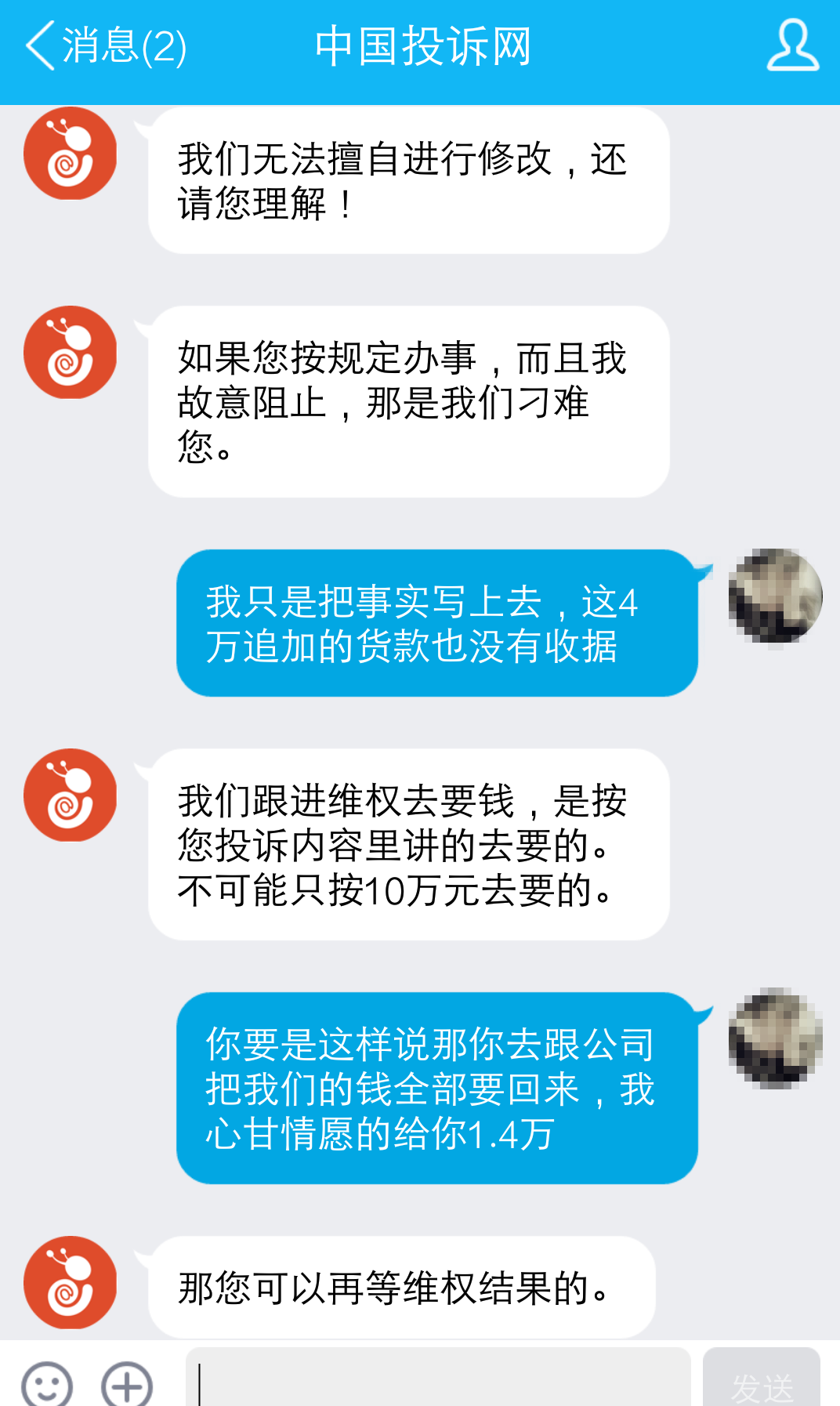This screenshot has width=840, height=1406.
Task: Tap your avatar beside 我只是把事实写上去
Action: tap(775, 596)
